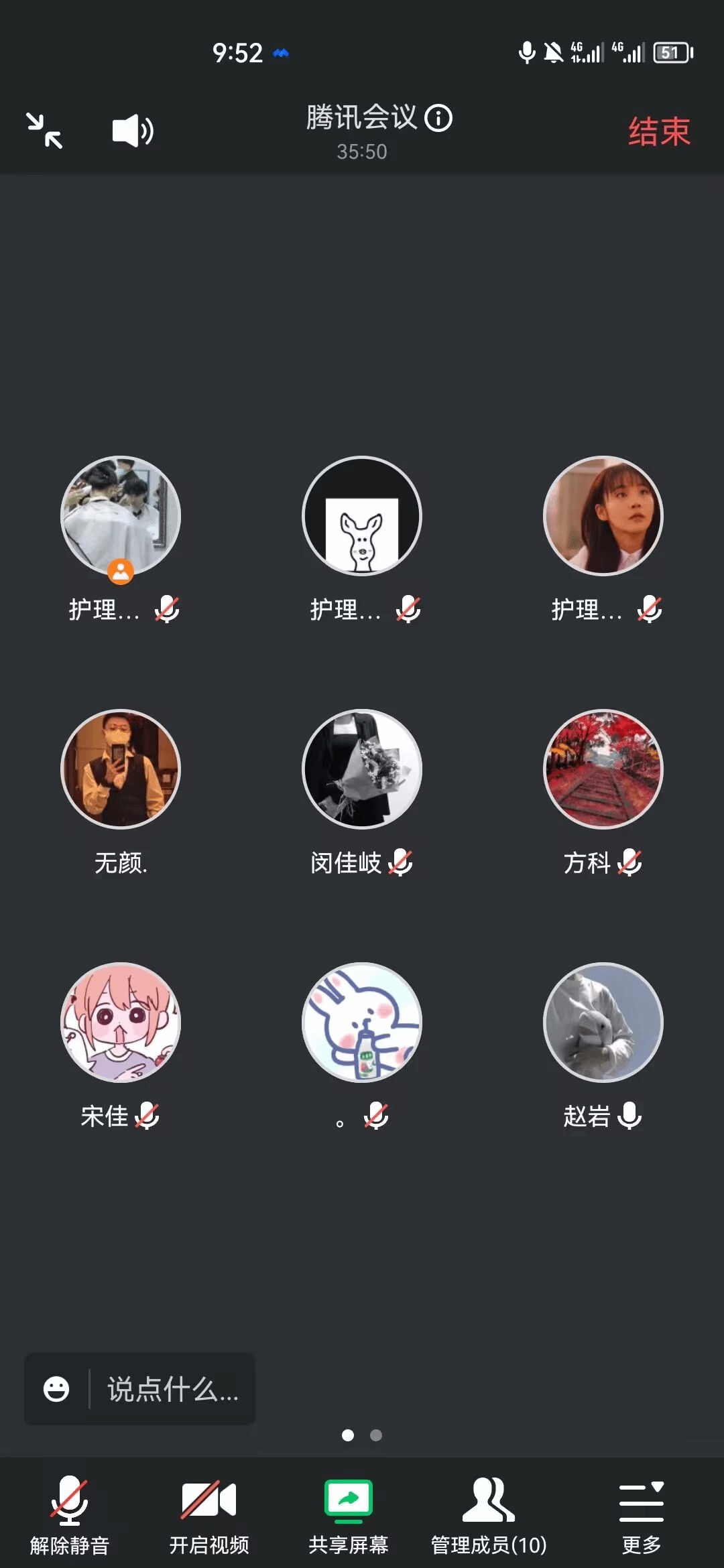Type in the 说点什么 chat box
724x1568 pixels.
173,1389
